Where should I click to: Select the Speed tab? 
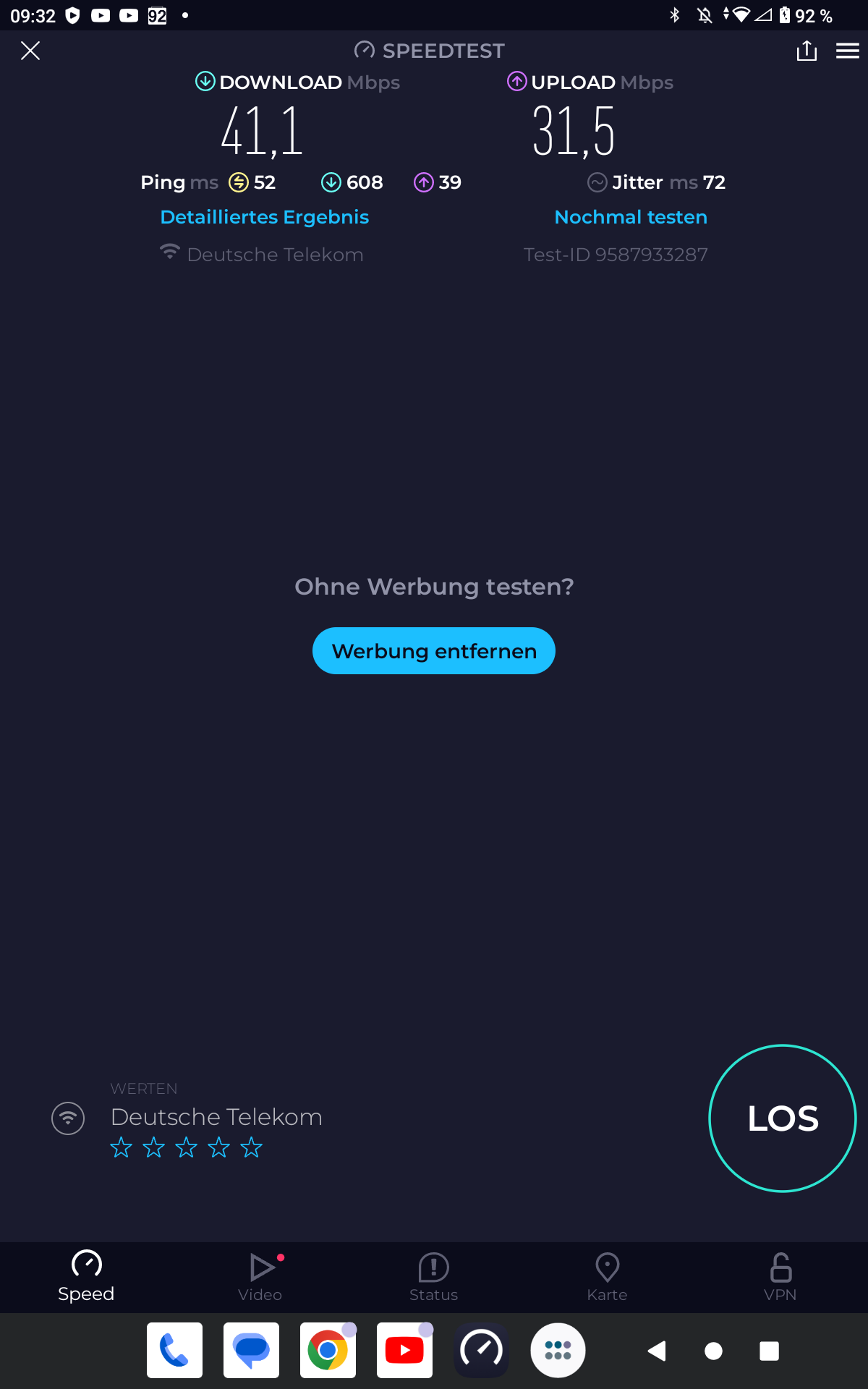coord(86,1278)
